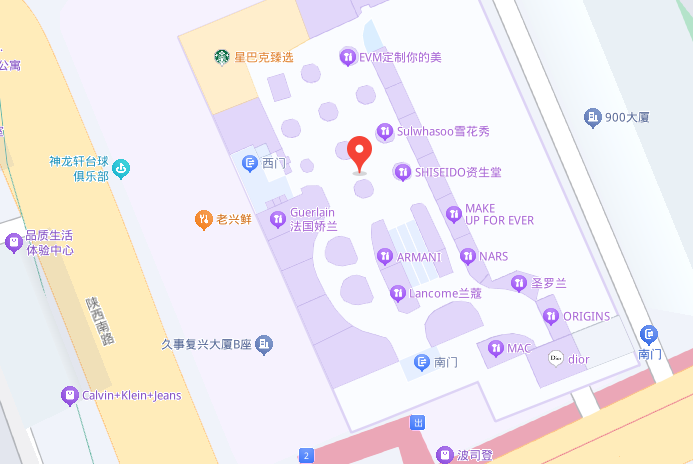This screenshot has width=693, height=464.
Task: Tap the Sulwhasoo雪花秀 marker
Action: click(384, 131)
